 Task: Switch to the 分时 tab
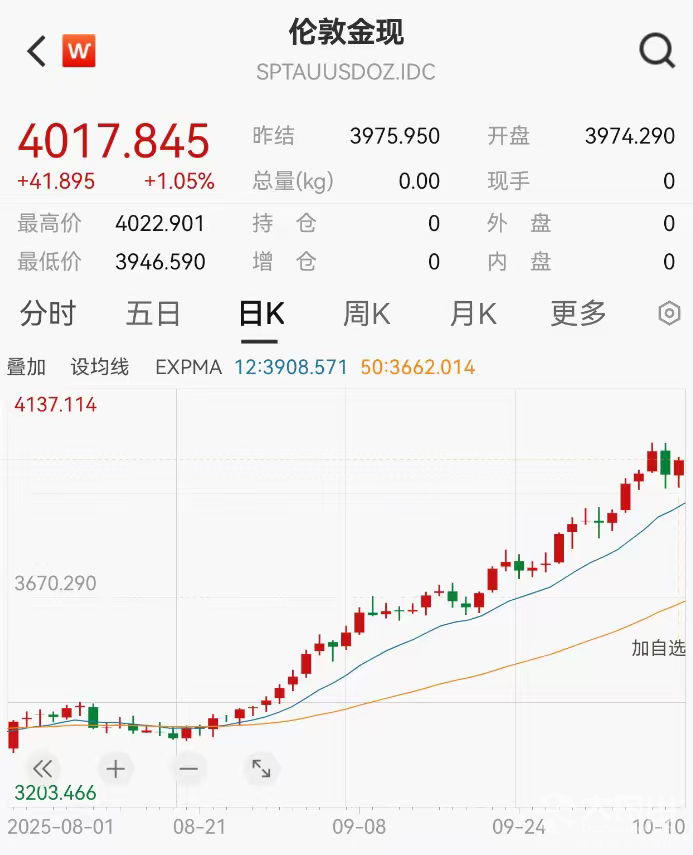point(47,314)
